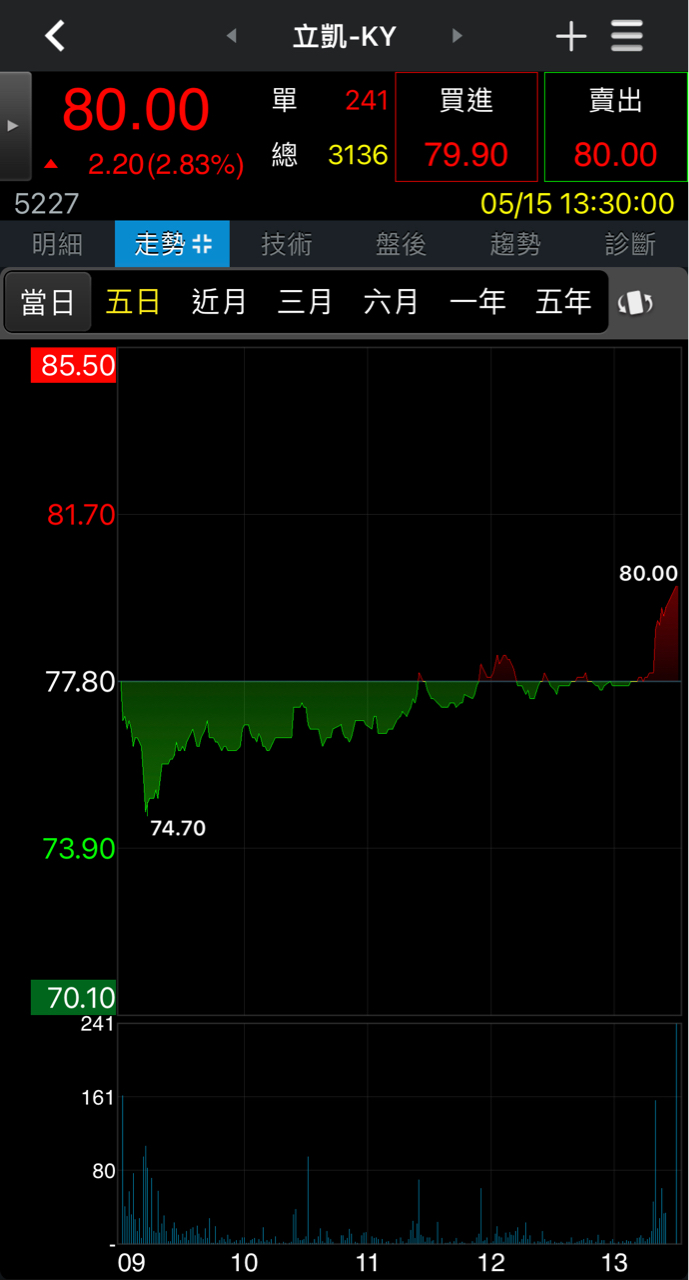Show the 五日 chart range
The width and height of the screenshot is (689, 1280).
133,302
